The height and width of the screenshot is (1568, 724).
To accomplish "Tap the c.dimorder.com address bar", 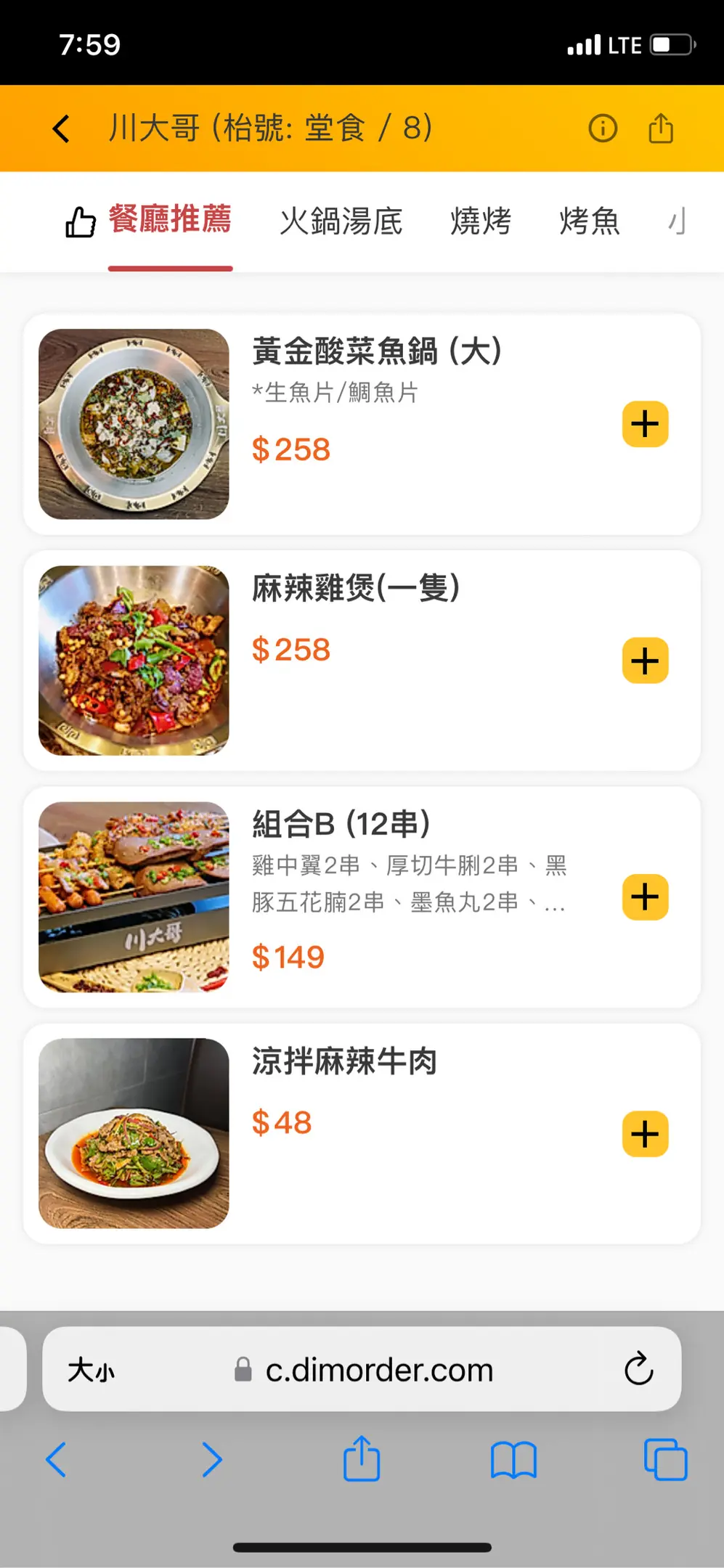I will tap(378, 1370).
